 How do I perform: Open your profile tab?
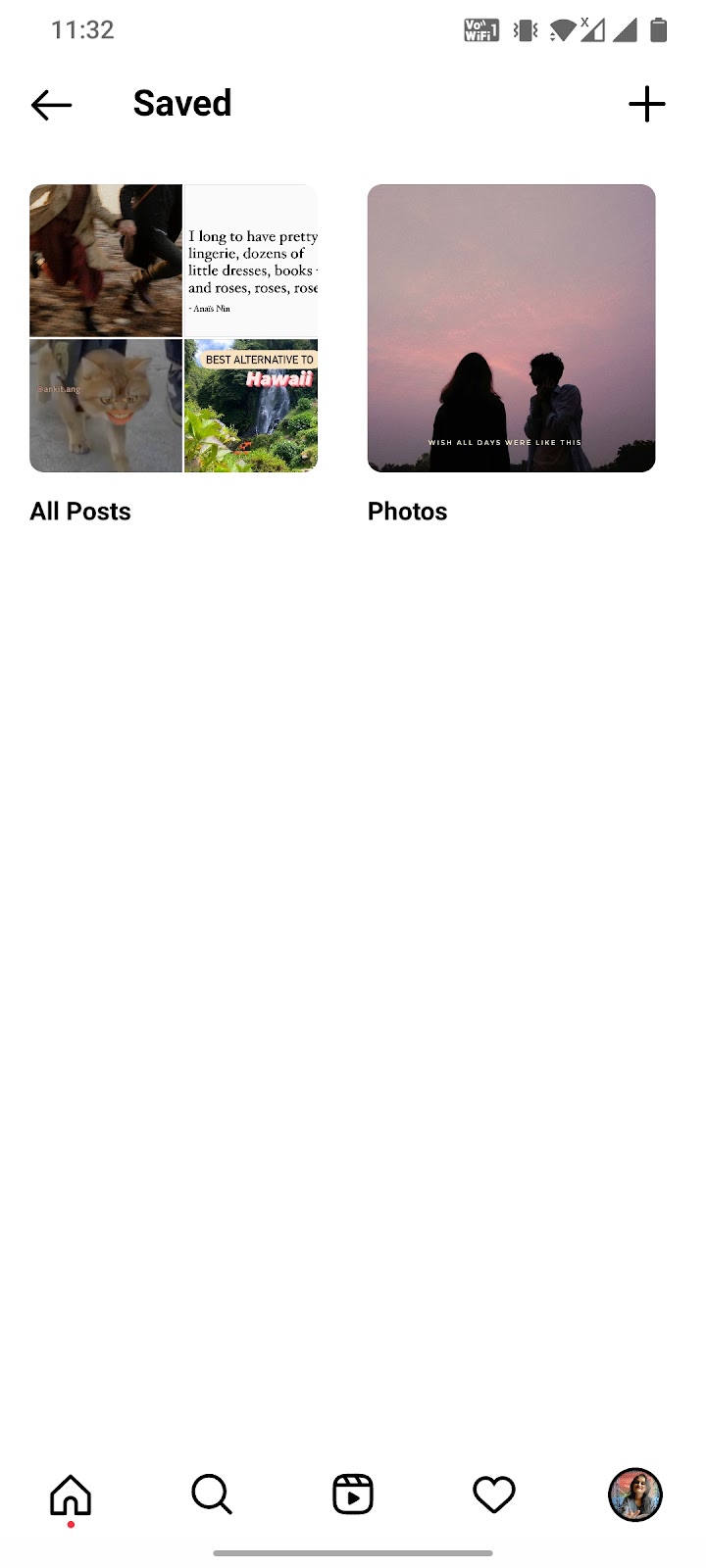tap(635, 1495)
